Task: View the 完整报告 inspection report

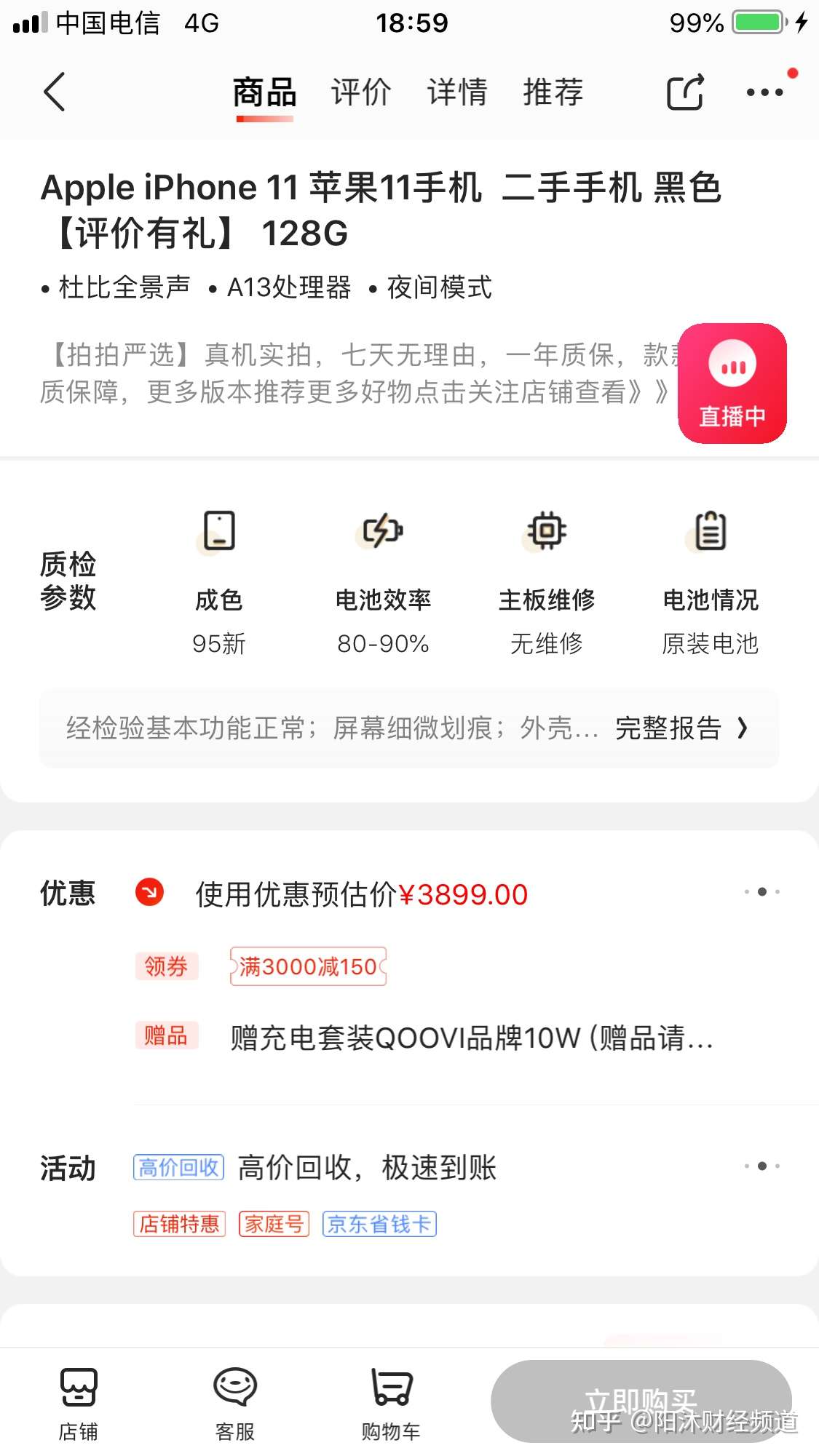Action: click(x=681, y=728)
